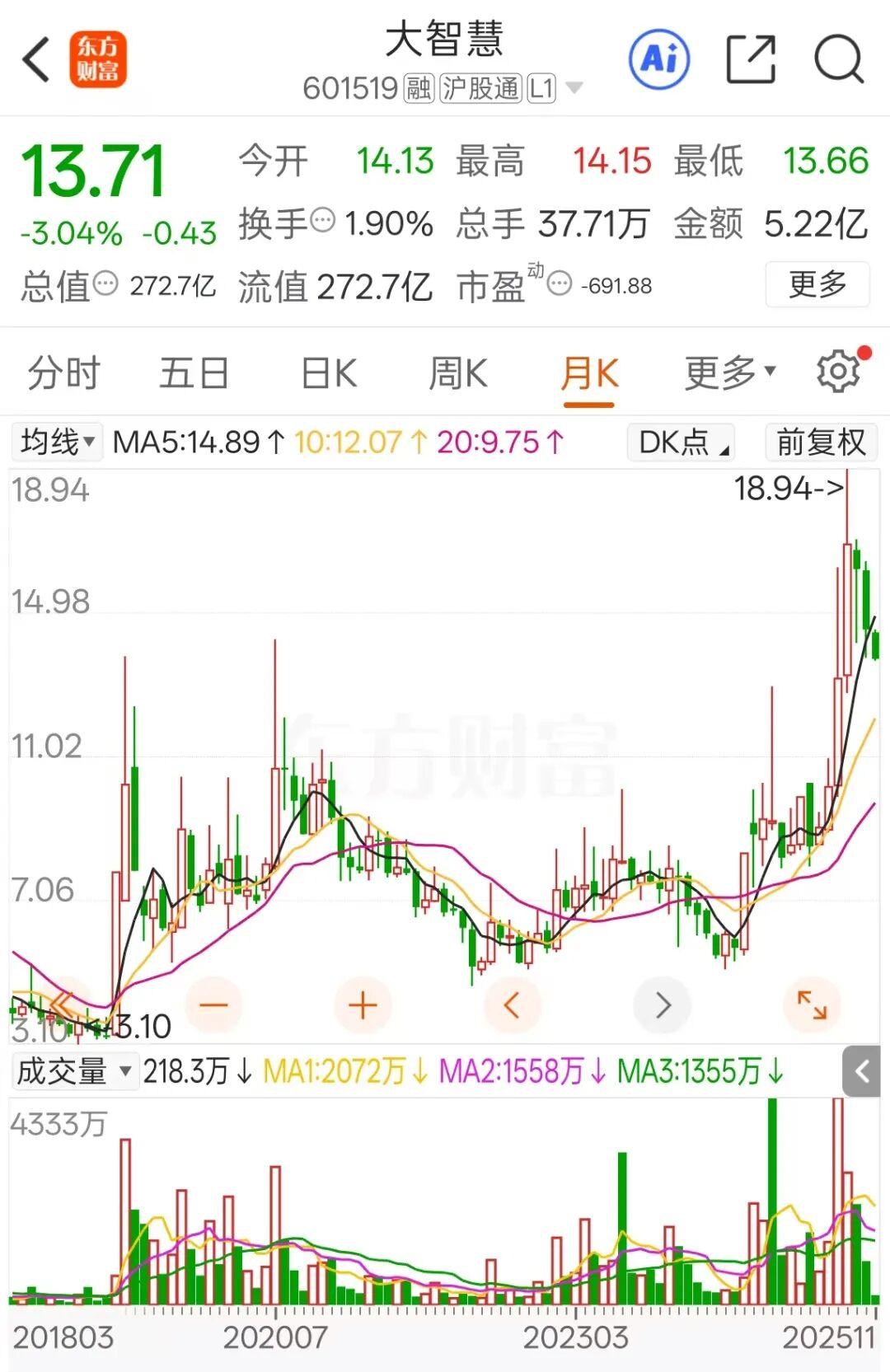Open the 更多 chart period dropdown

(x=730, y=373)
